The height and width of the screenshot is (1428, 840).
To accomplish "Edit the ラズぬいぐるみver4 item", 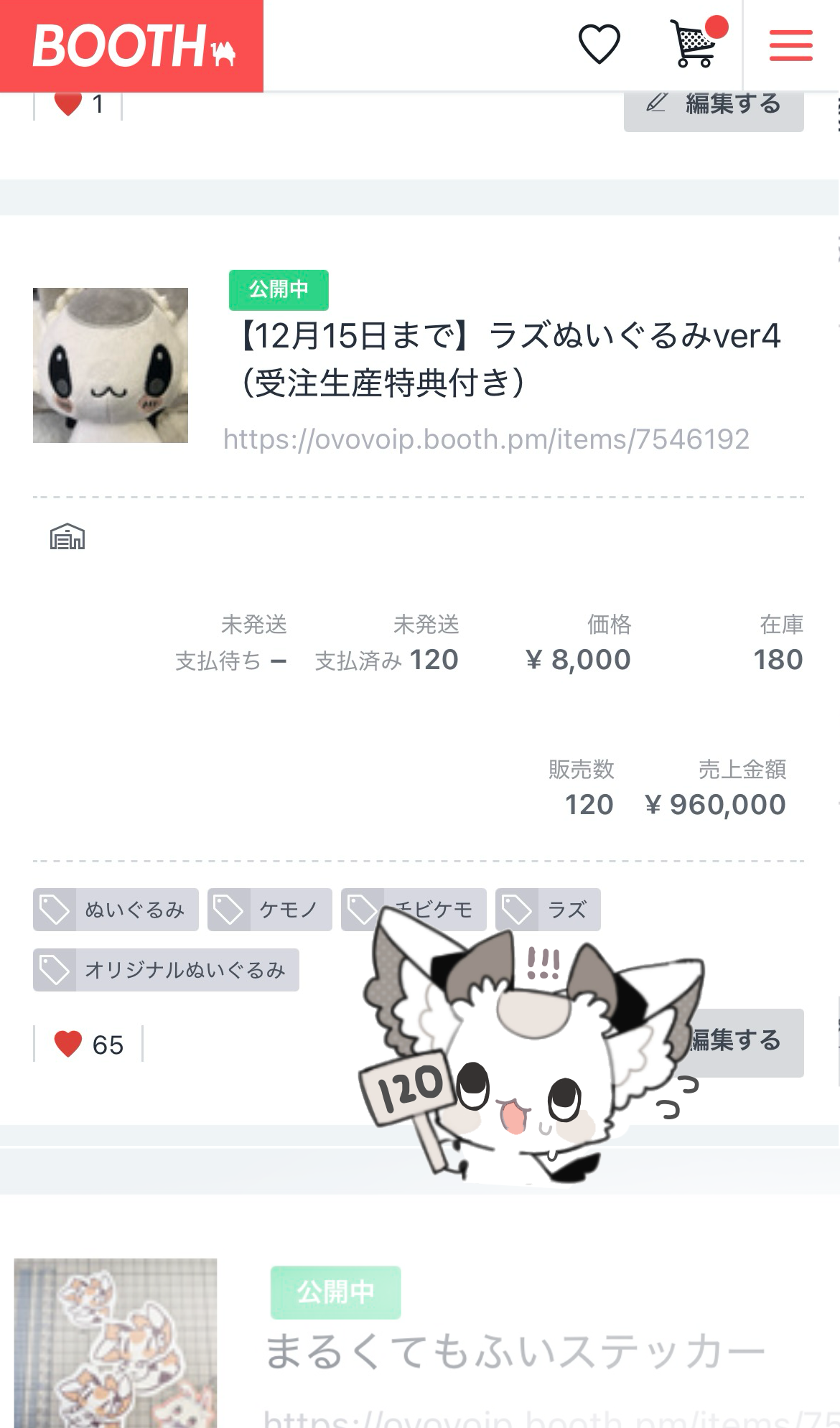I will pyautogui.click(x=747, y=1042).
